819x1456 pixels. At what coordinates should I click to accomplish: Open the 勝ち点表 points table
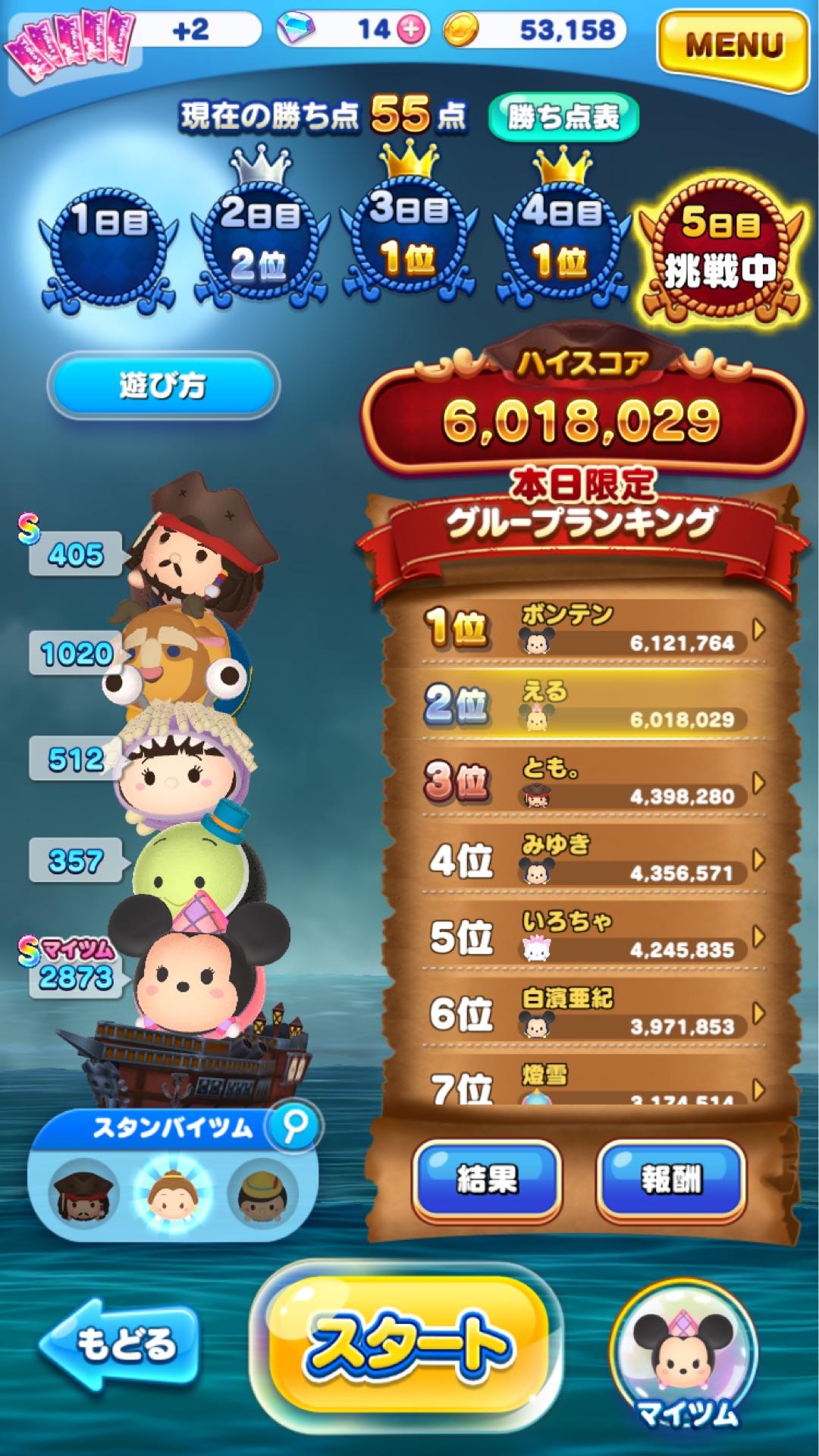pyautogui.click(x=563, y=118)
